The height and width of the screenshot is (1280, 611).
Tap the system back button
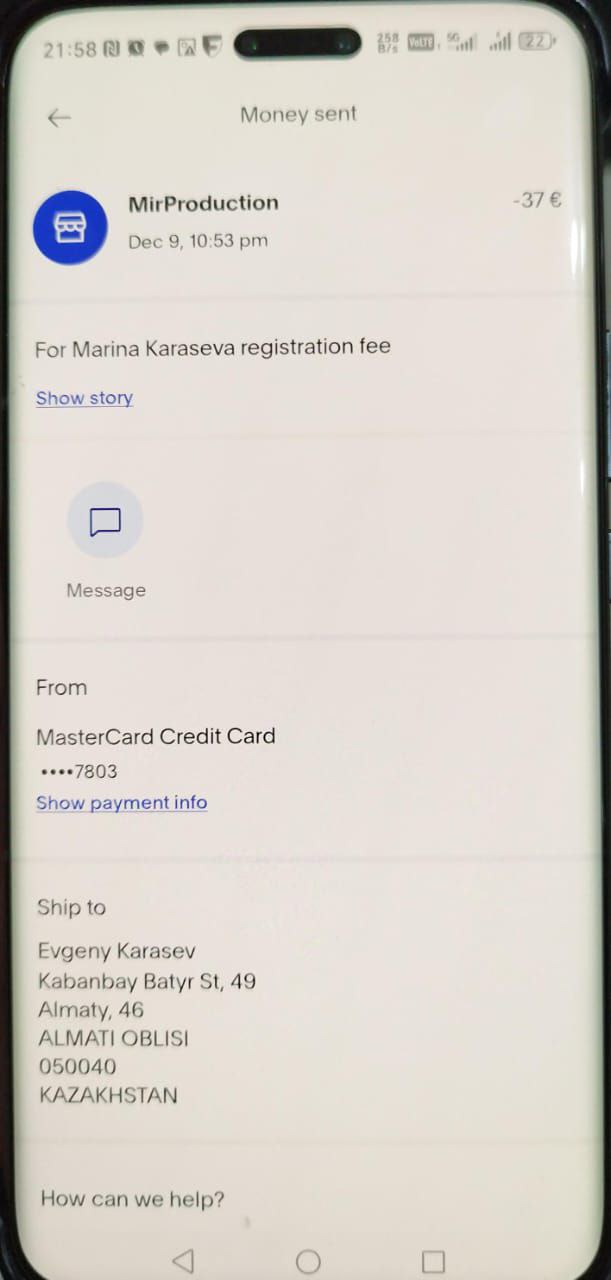click(182, 1261)
